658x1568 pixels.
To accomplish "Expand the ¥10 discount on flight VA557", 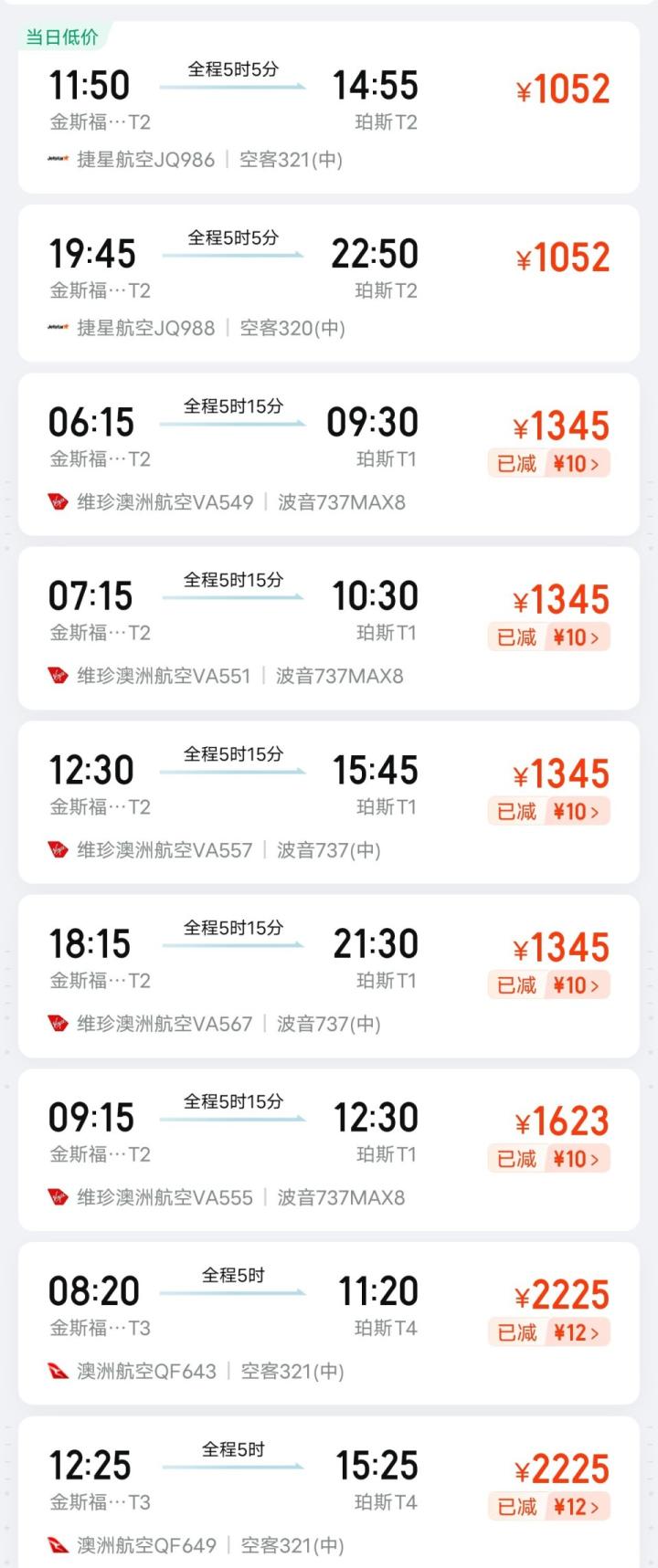I will click(x=548, y=812).
